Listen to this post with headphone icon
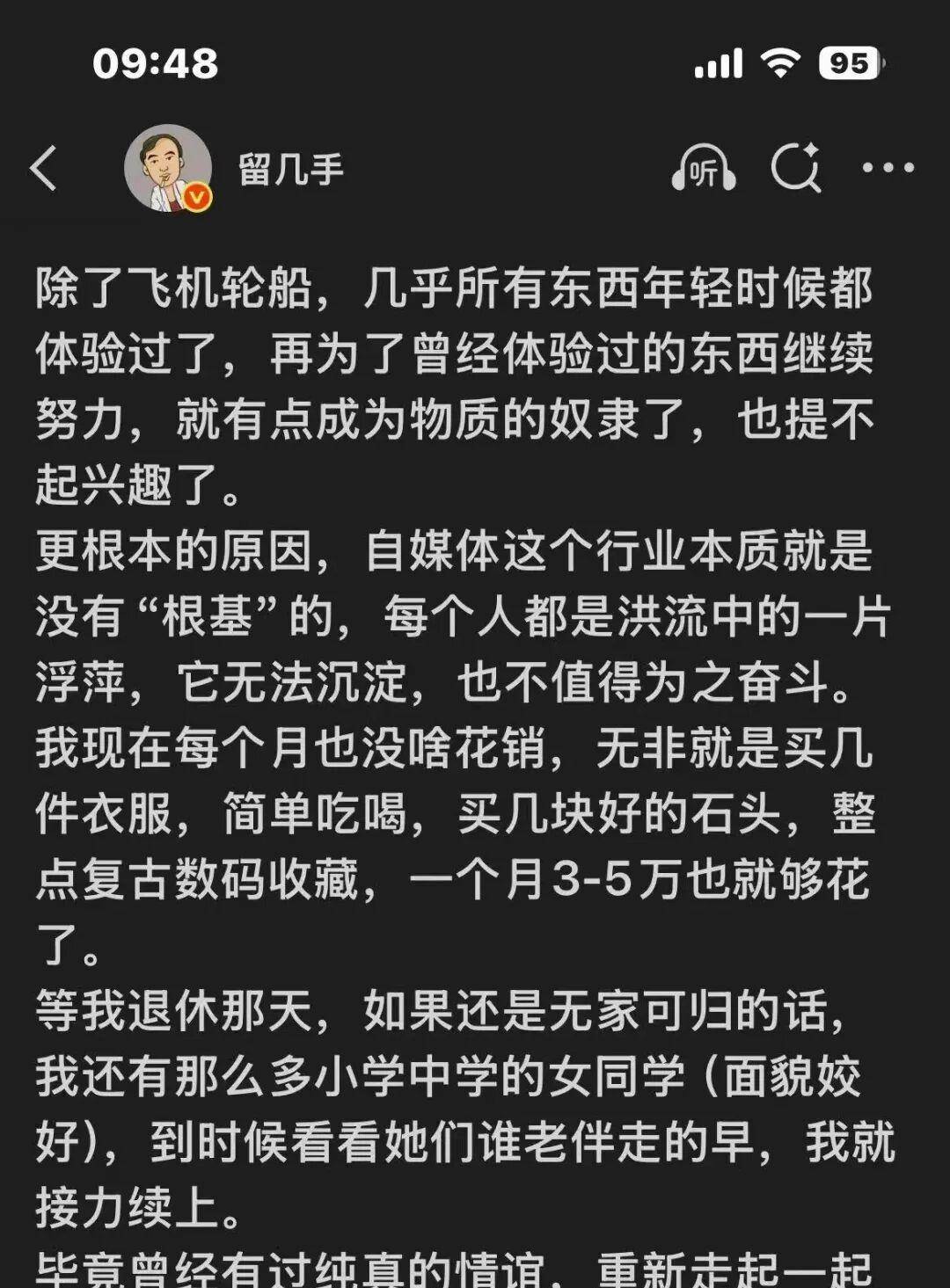The height and width of the screenshot is (1288, 950). (x=704, y=168)
